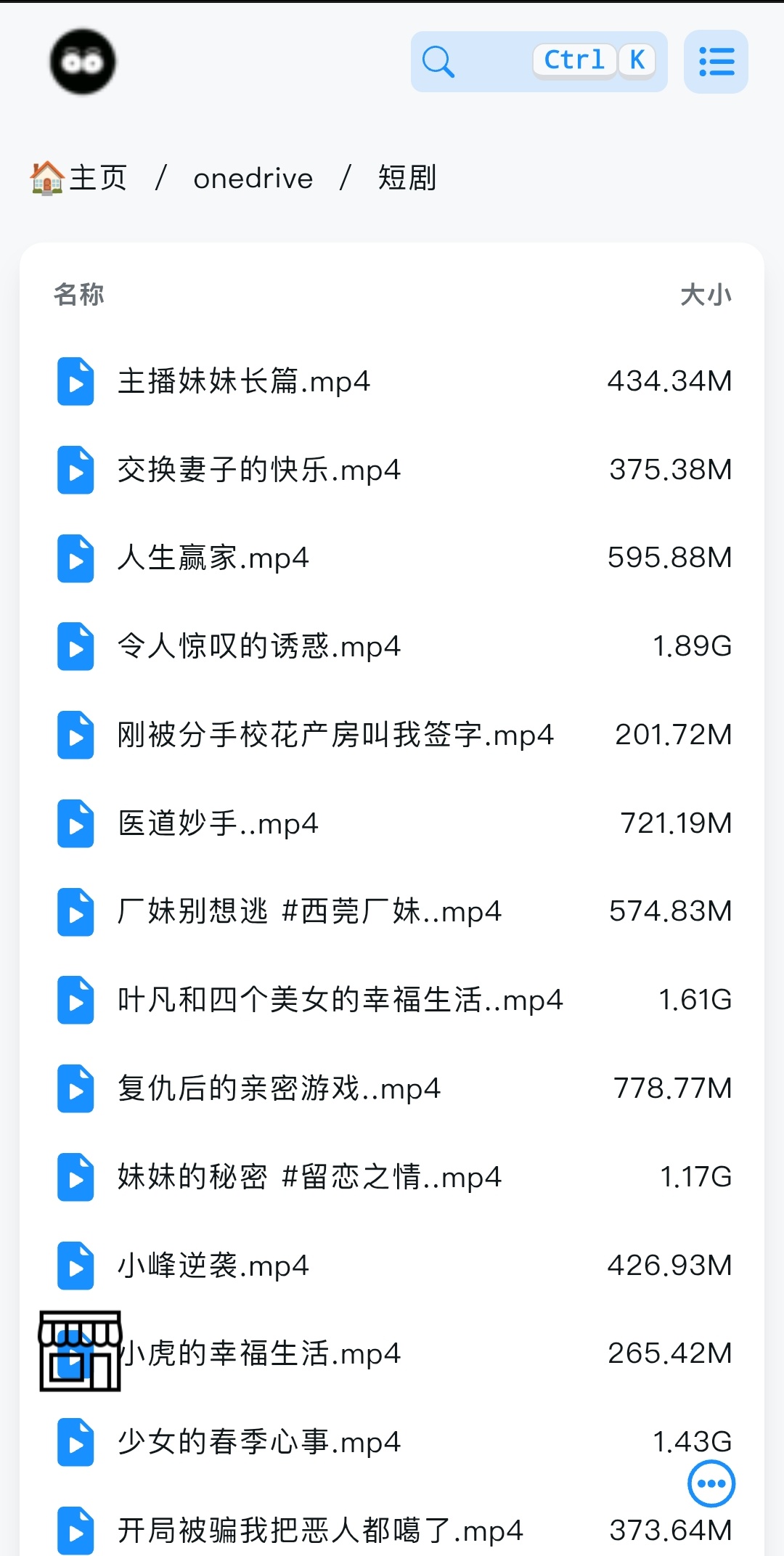
Task: Tap the black avatar logo
Action: point(83,62)
